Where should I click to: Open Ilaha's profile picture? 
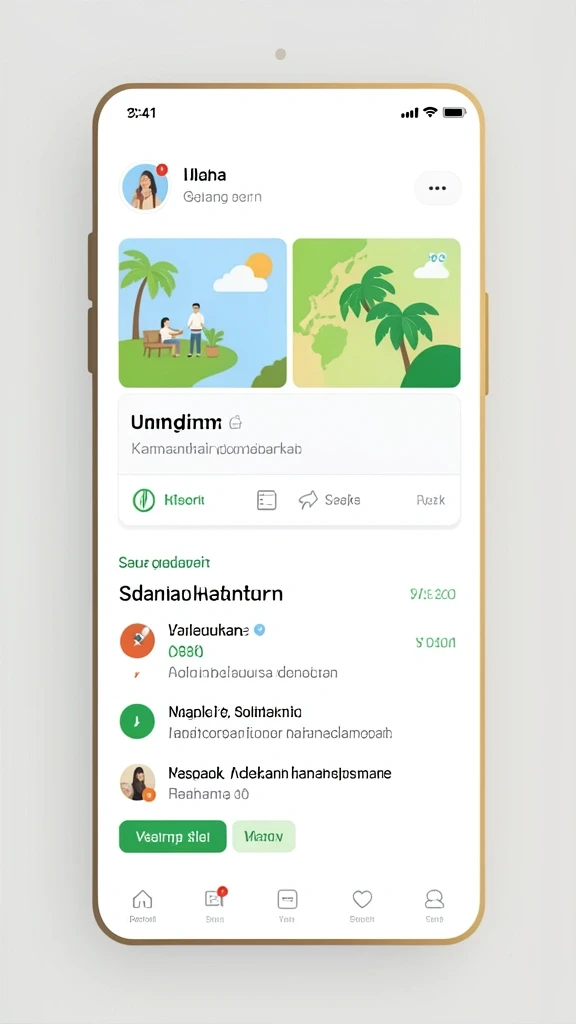pyautogui.click(x=145, y=186)
